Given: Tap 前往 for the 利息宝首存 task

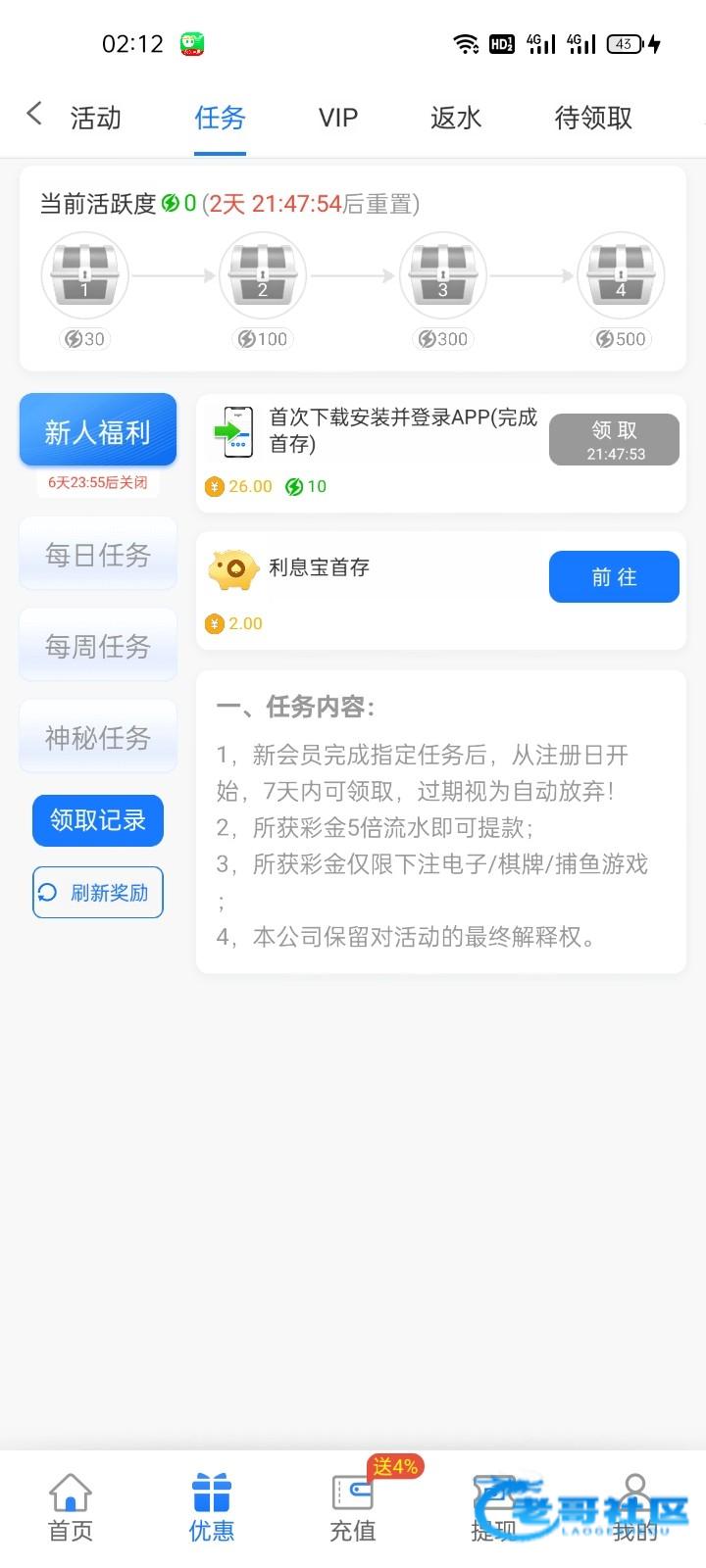Looking at the screenshot, I should [x=614, y=576].
